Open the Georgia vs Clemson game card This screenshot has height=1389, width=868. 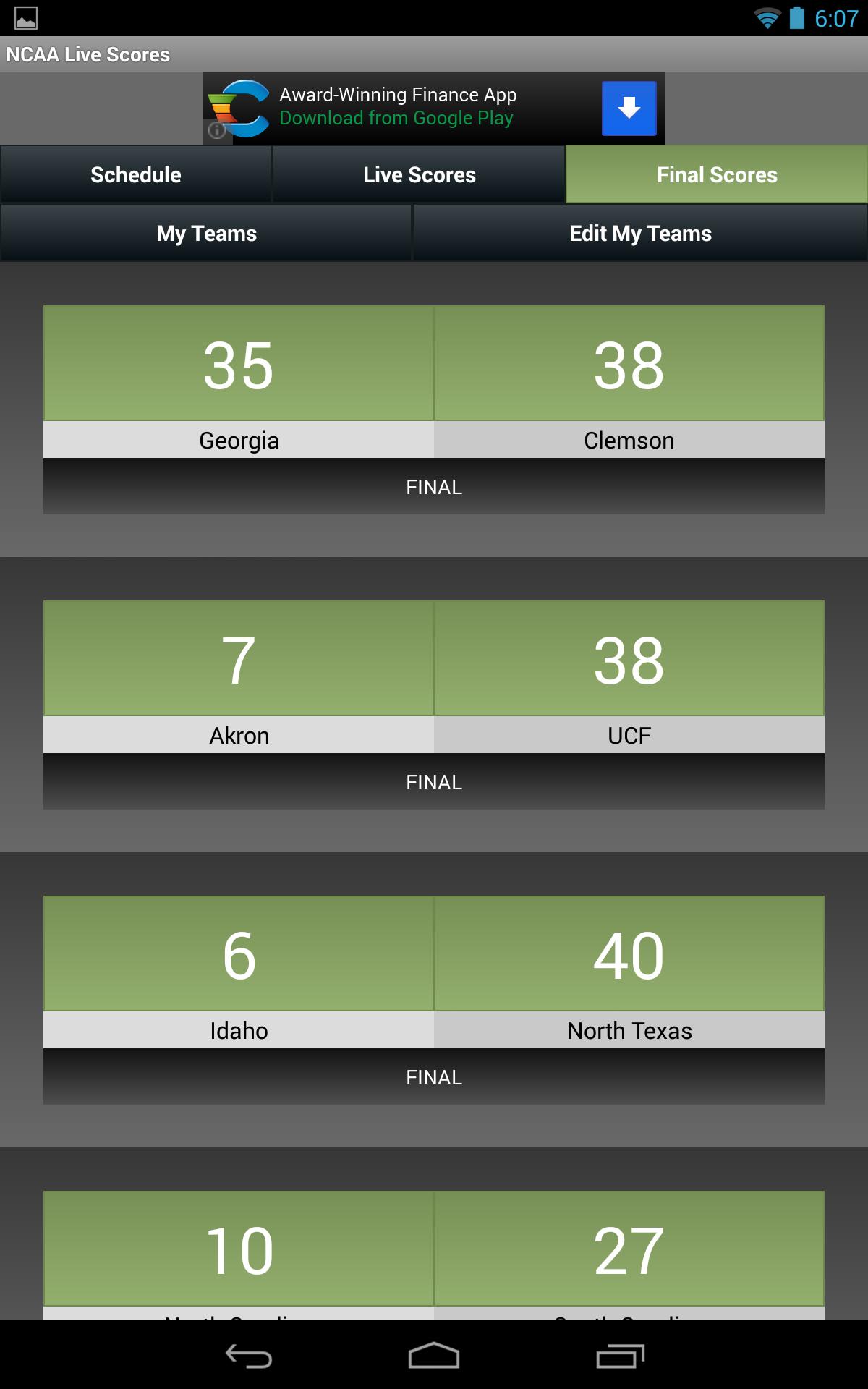coord(434,409)
